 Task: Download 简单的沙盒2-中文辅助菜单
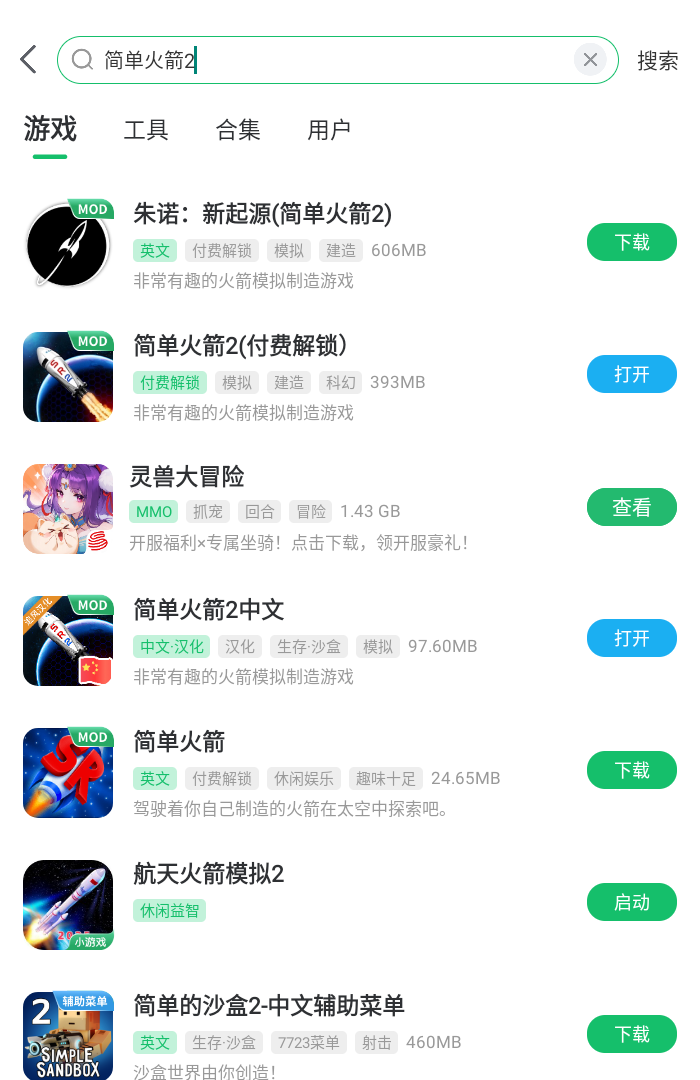coord(631,1034)
